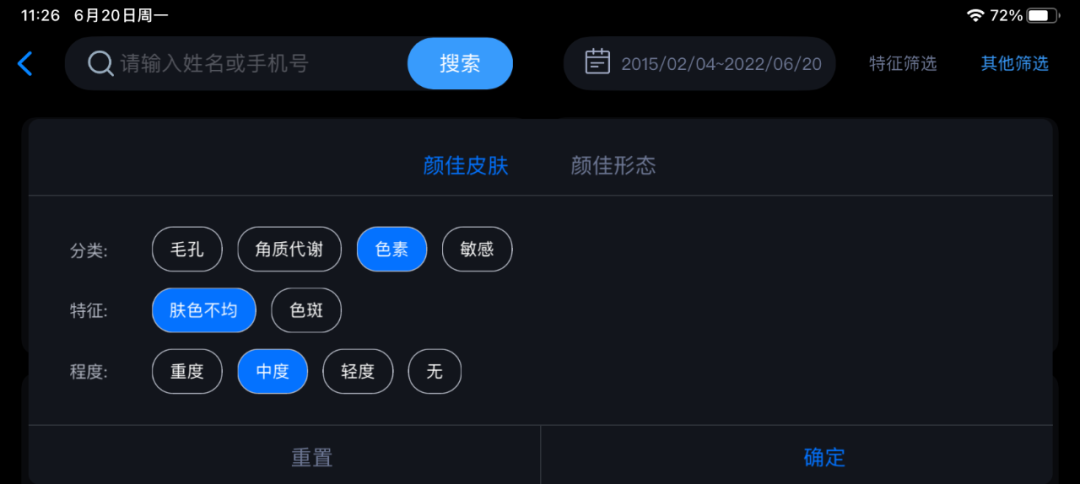Choose the 无 severity option
The width and height of the screenshot is (1080, 484).
click(x=434, y=372)
